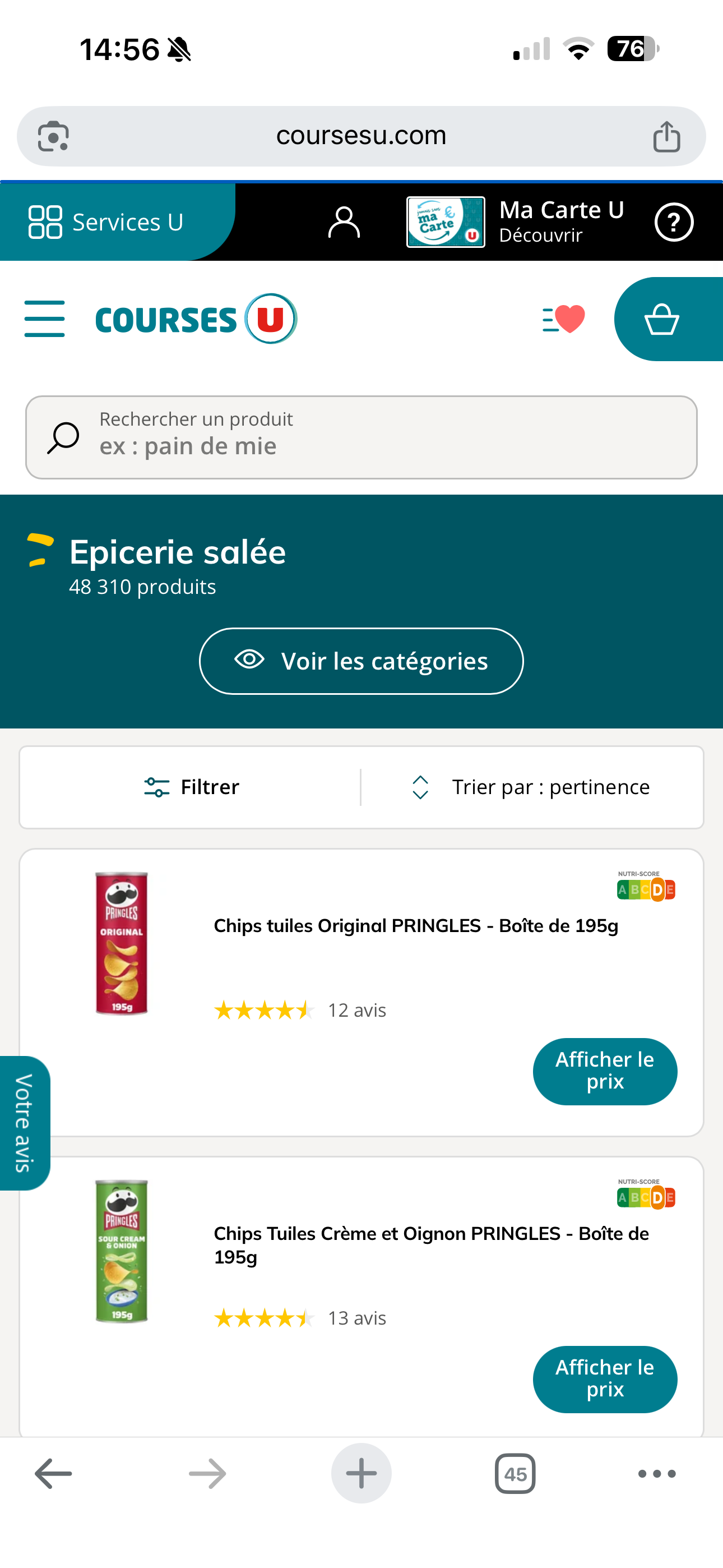The width and height of the screenshot is (723, 1568).
Task: Open the favorites list heart icon
Action: point(564,319)
